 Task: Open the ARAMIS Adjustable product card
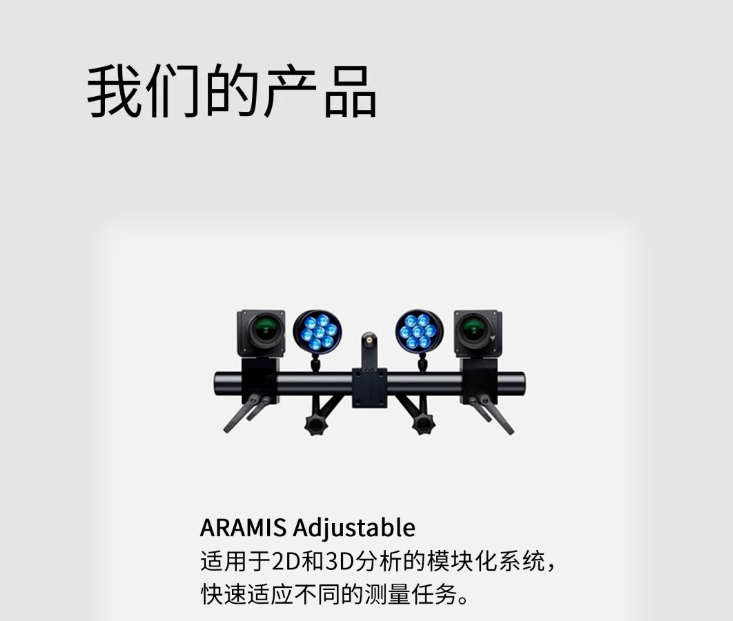[x=307, y=527]
